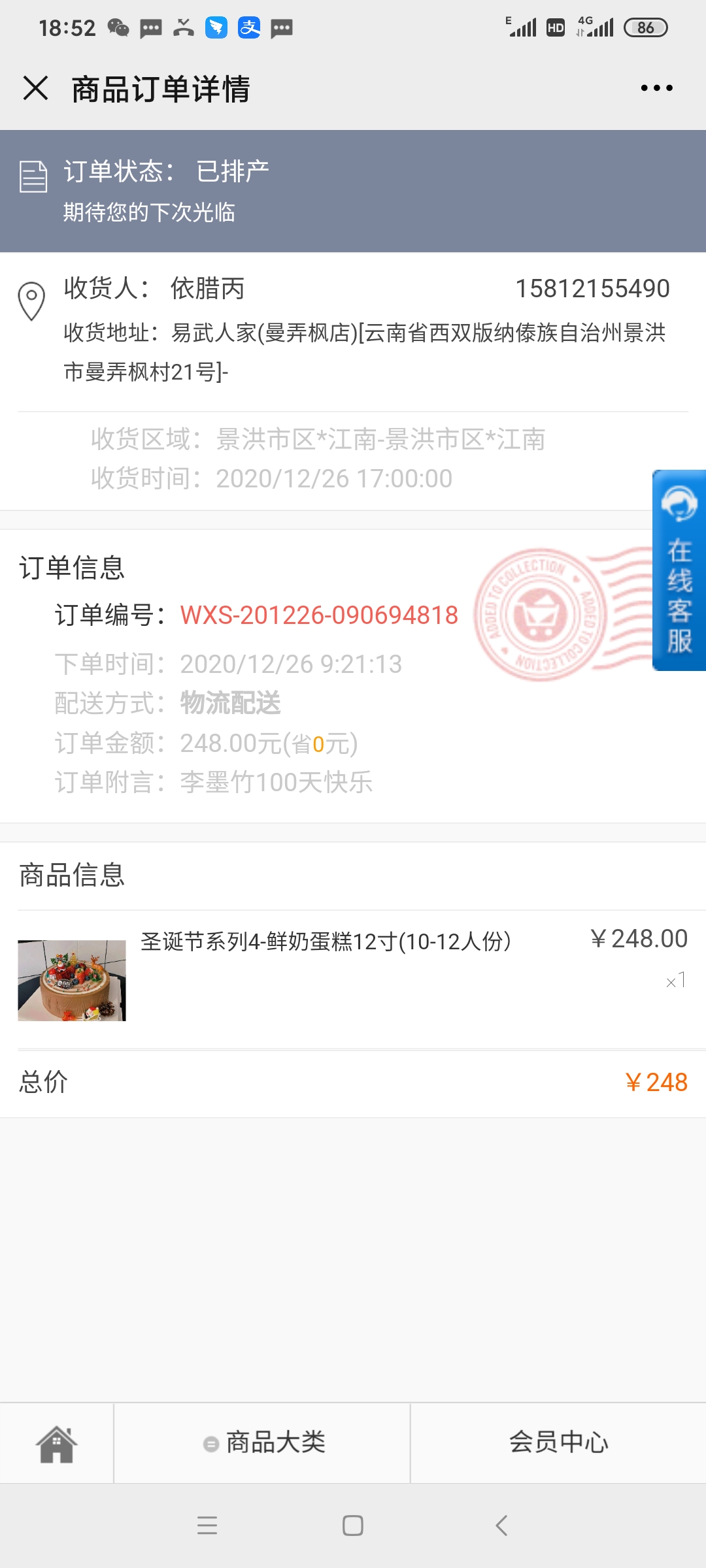Tap the system back button
Viewport: 706px width, 1568px height.
501,1526
